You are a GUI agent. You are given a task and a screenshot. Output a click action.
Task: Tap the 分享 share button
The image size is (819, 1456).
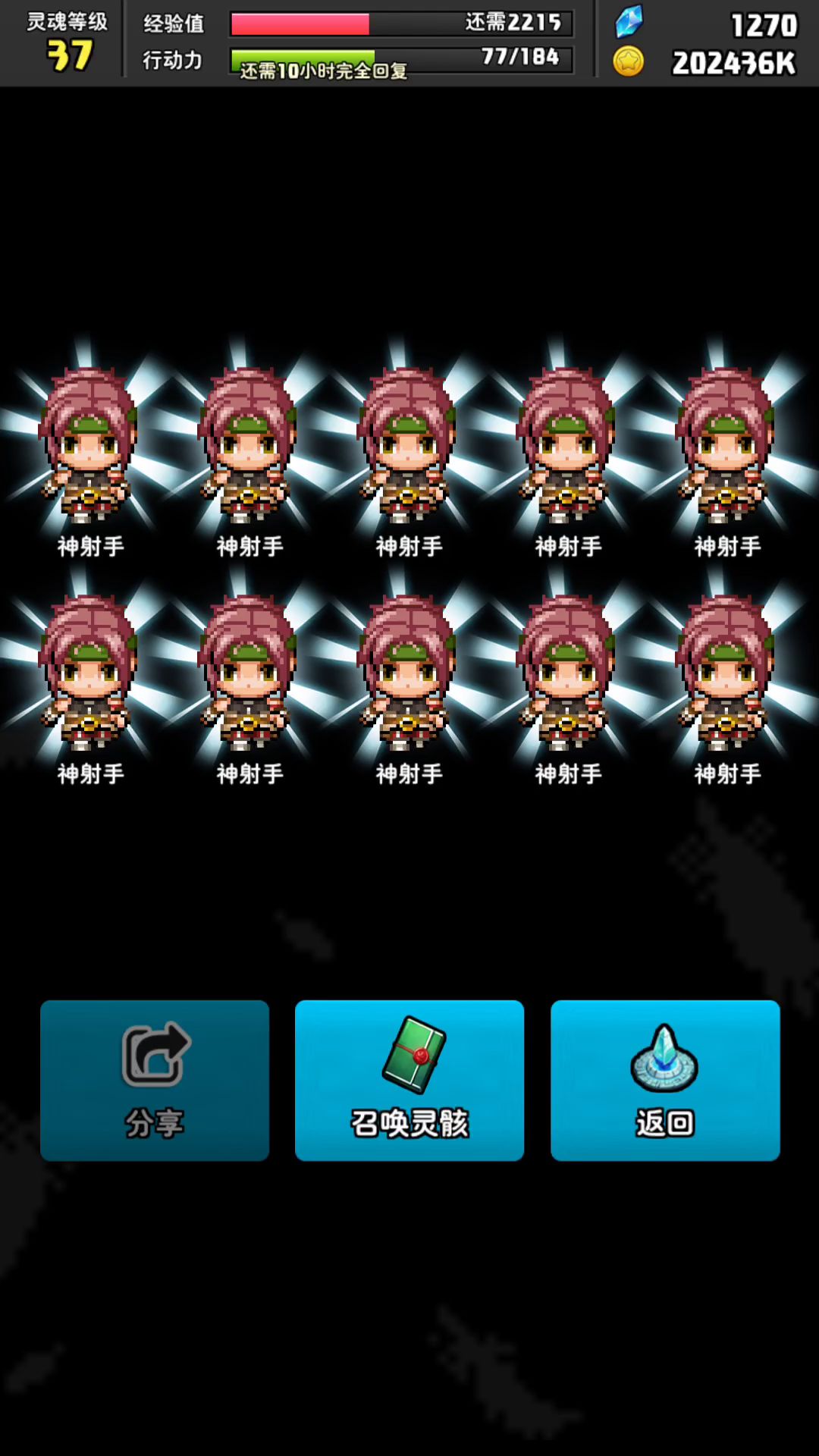pos(155,1080)
